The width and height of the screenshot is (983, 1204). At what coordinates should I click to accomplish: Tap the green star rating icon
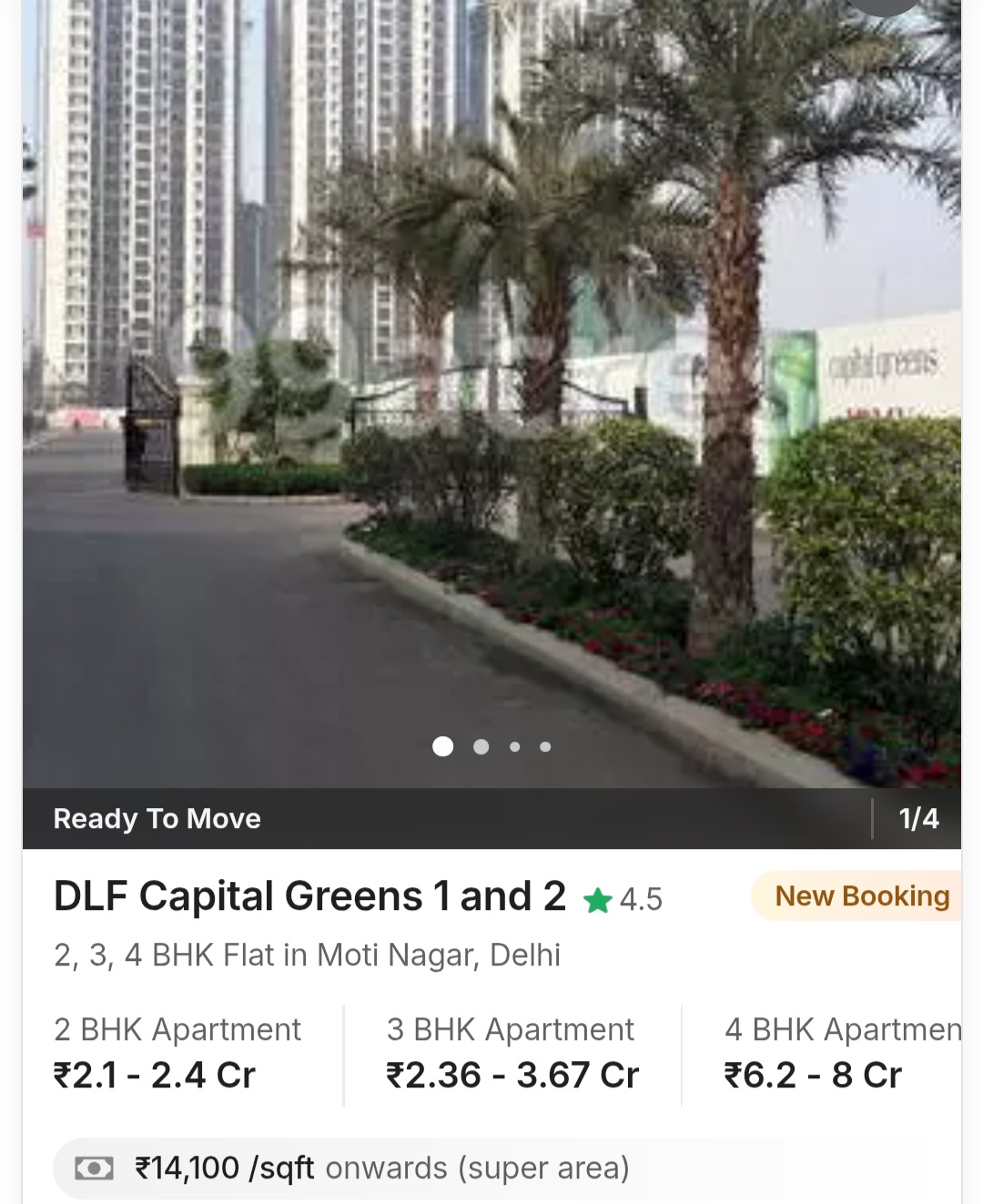click(x=599, y=899)
